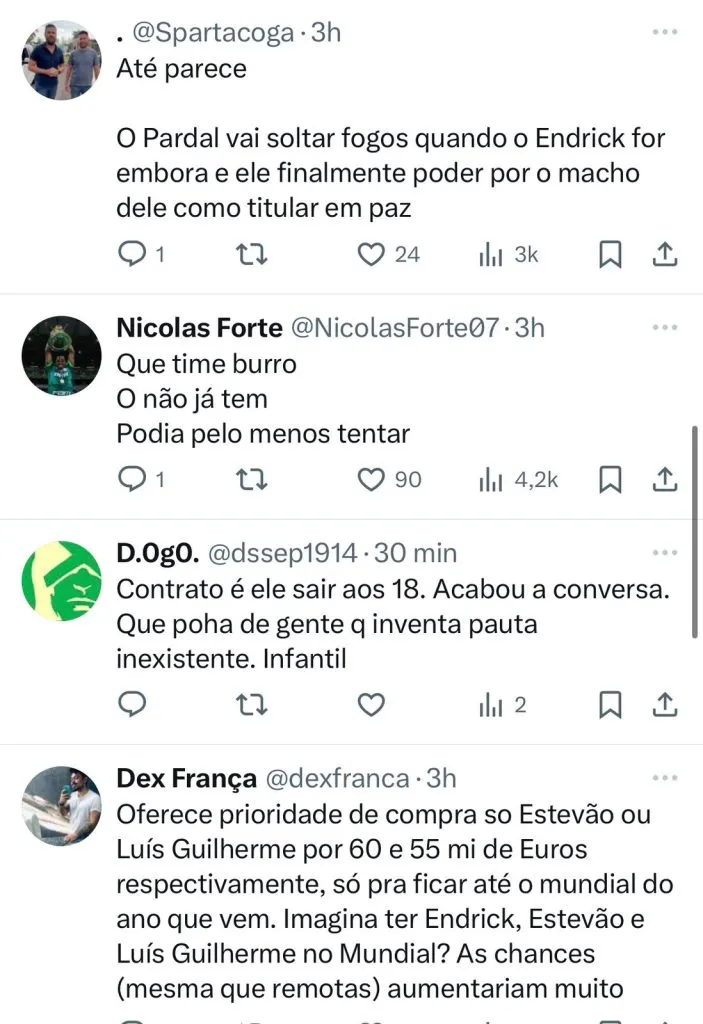Reply to the @Spartacoga tweet

tap(132, 255)
